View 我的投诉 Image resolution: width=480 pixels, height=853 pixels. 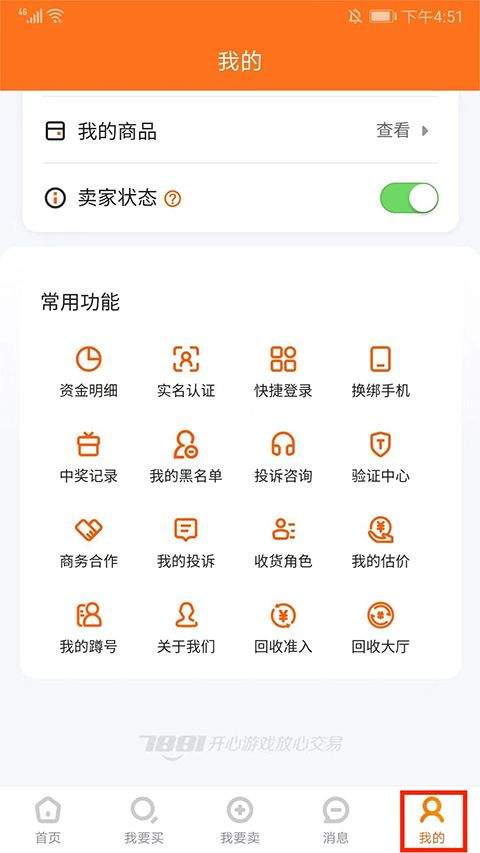[x=186, y=542]
